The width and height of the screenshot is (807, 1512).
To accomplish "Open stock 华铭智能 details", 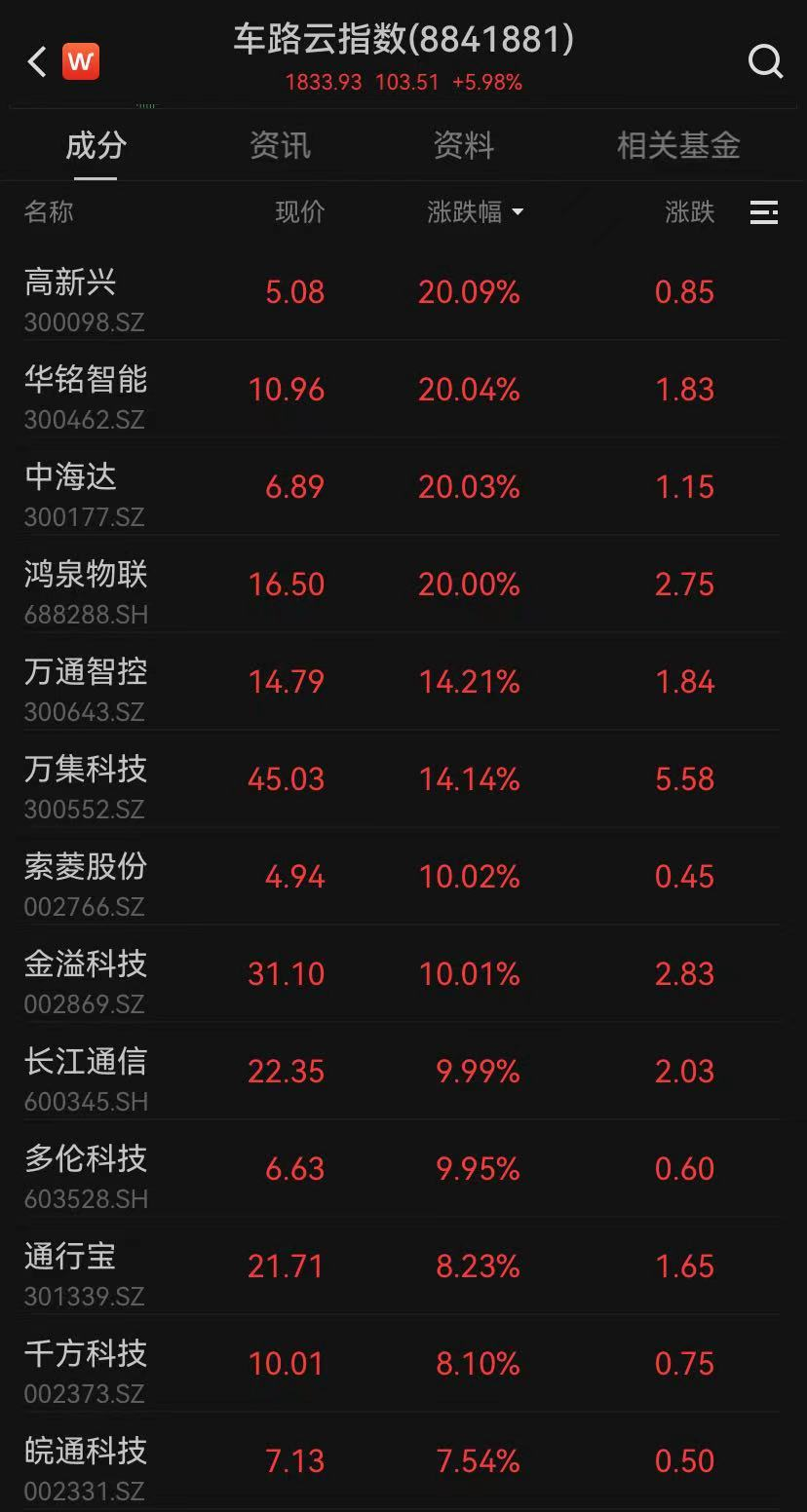I will point(403,390).
